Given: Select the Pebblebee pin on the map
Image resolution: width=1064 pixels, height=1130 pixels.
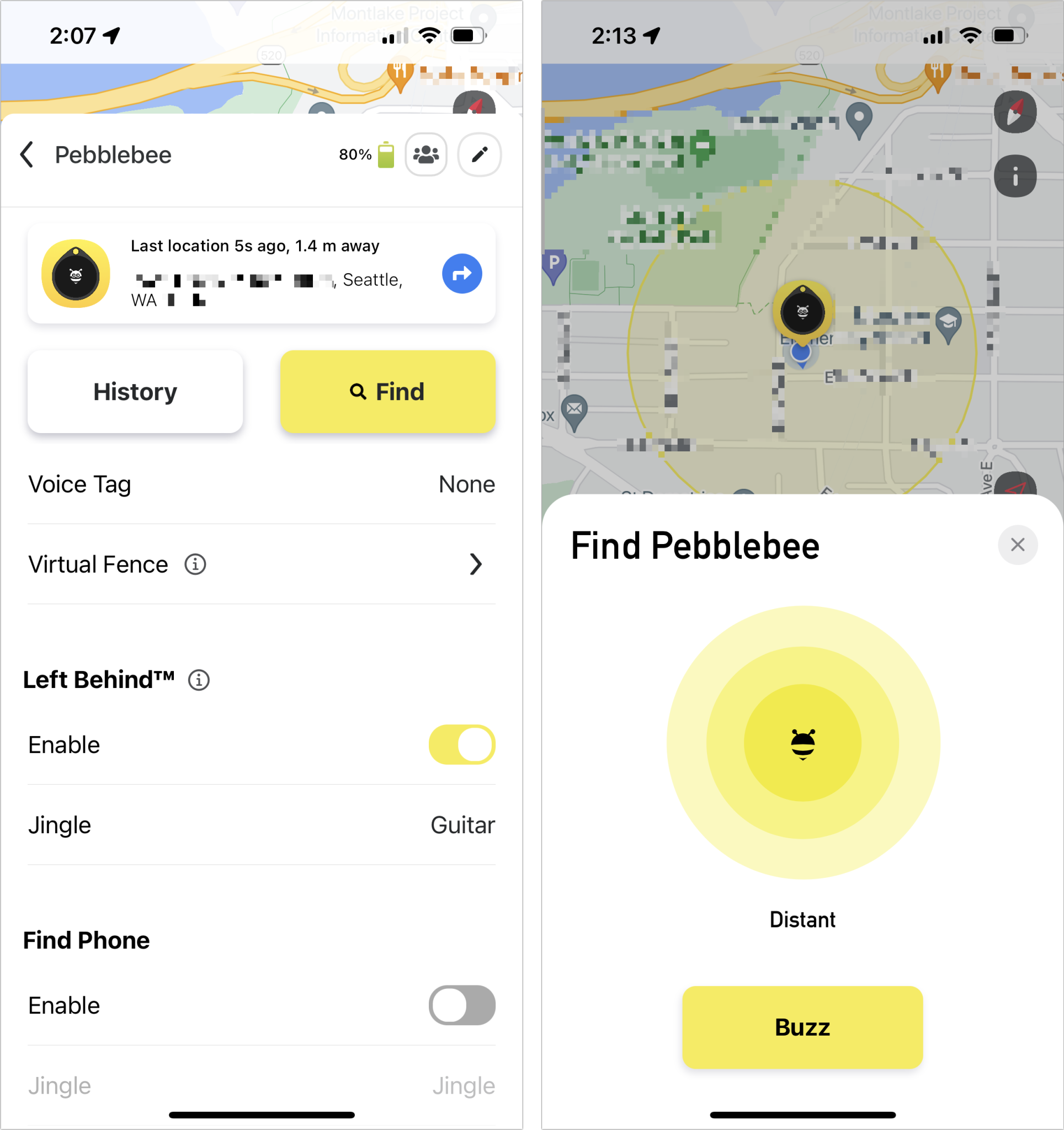Looking at the screenshot, I should tap(802, 312).
